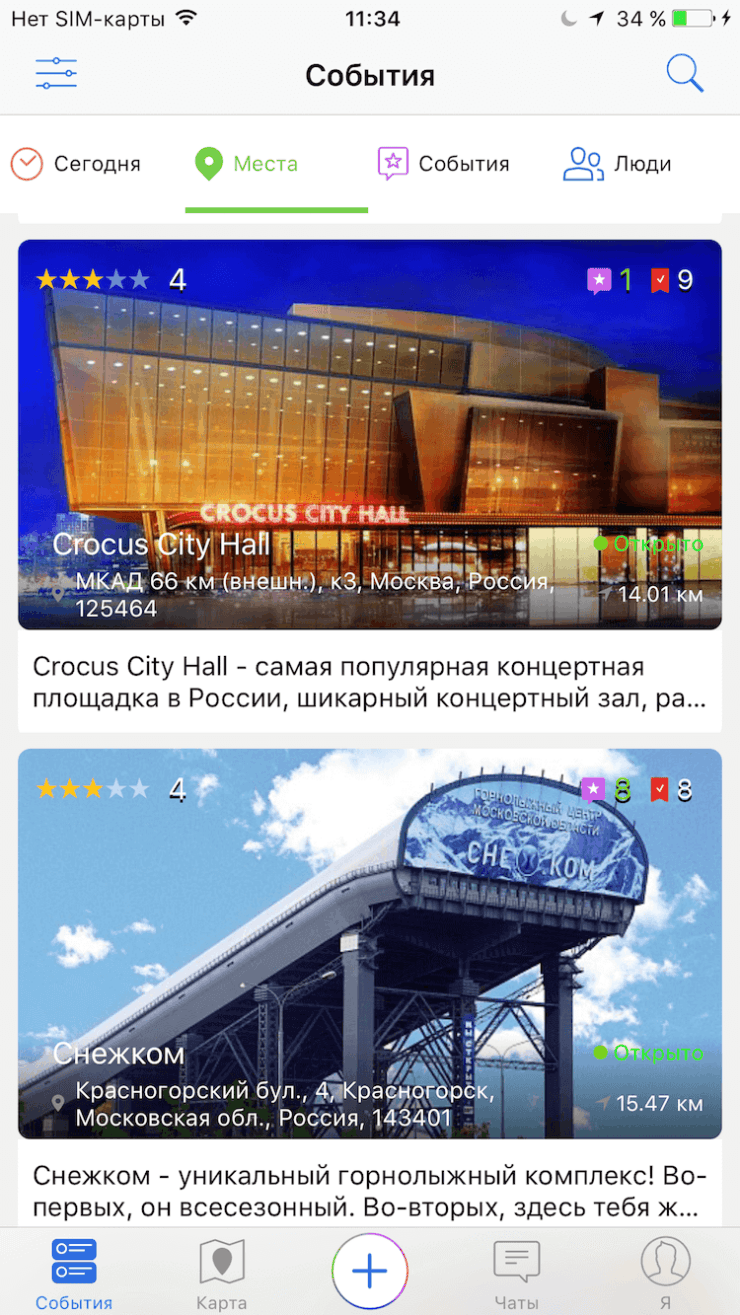Tap the central plus button to create content
The image size is (740, 1315).
tap(369, 1270)
